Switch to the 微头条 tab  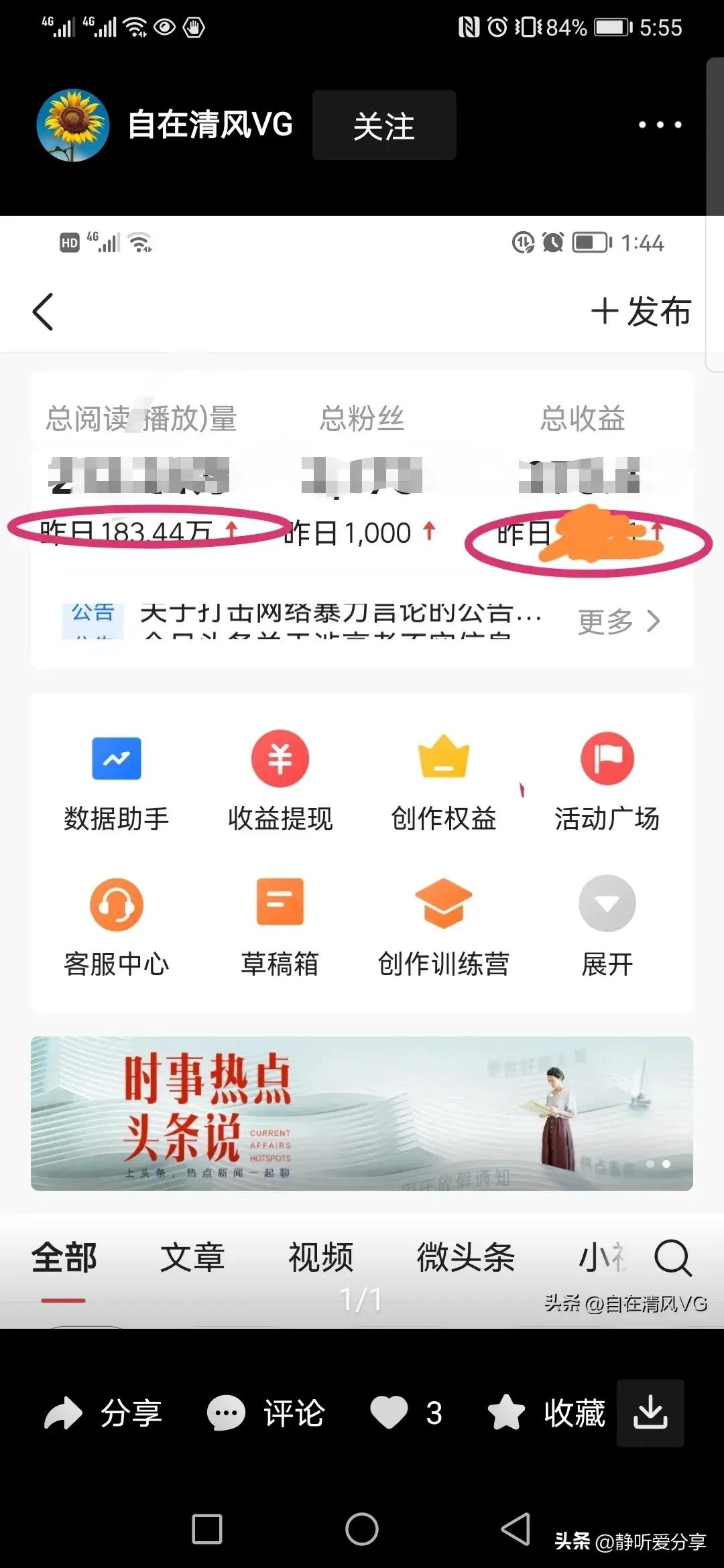(466, 1258)
